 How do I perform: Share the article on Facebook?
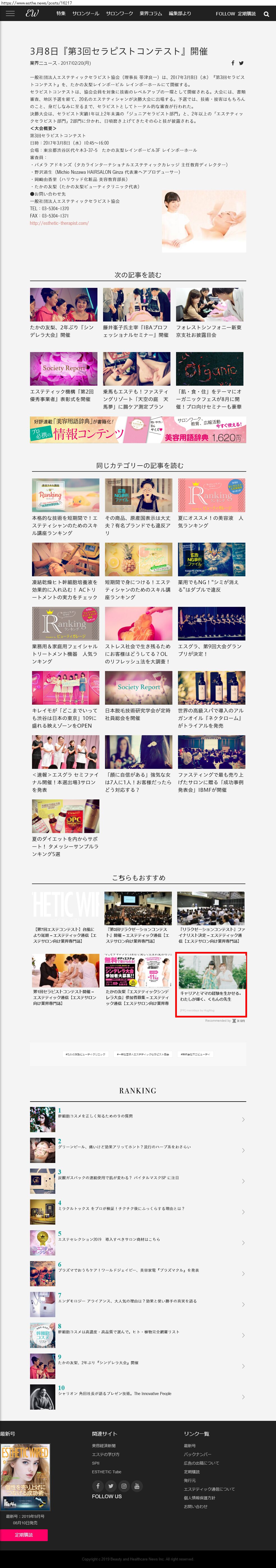(x=232, y=63)
